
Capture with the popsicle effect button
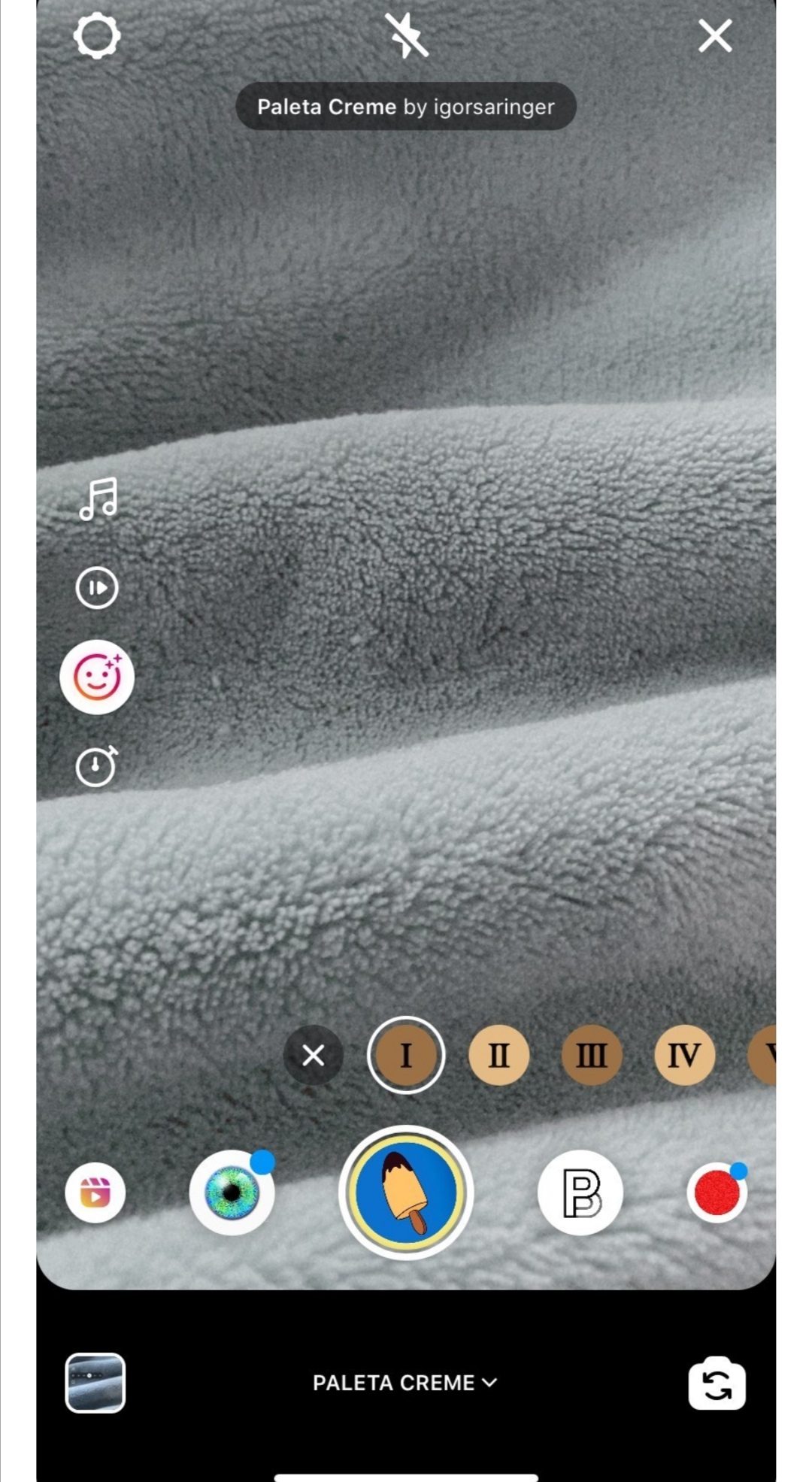[x=406, y=1193]
